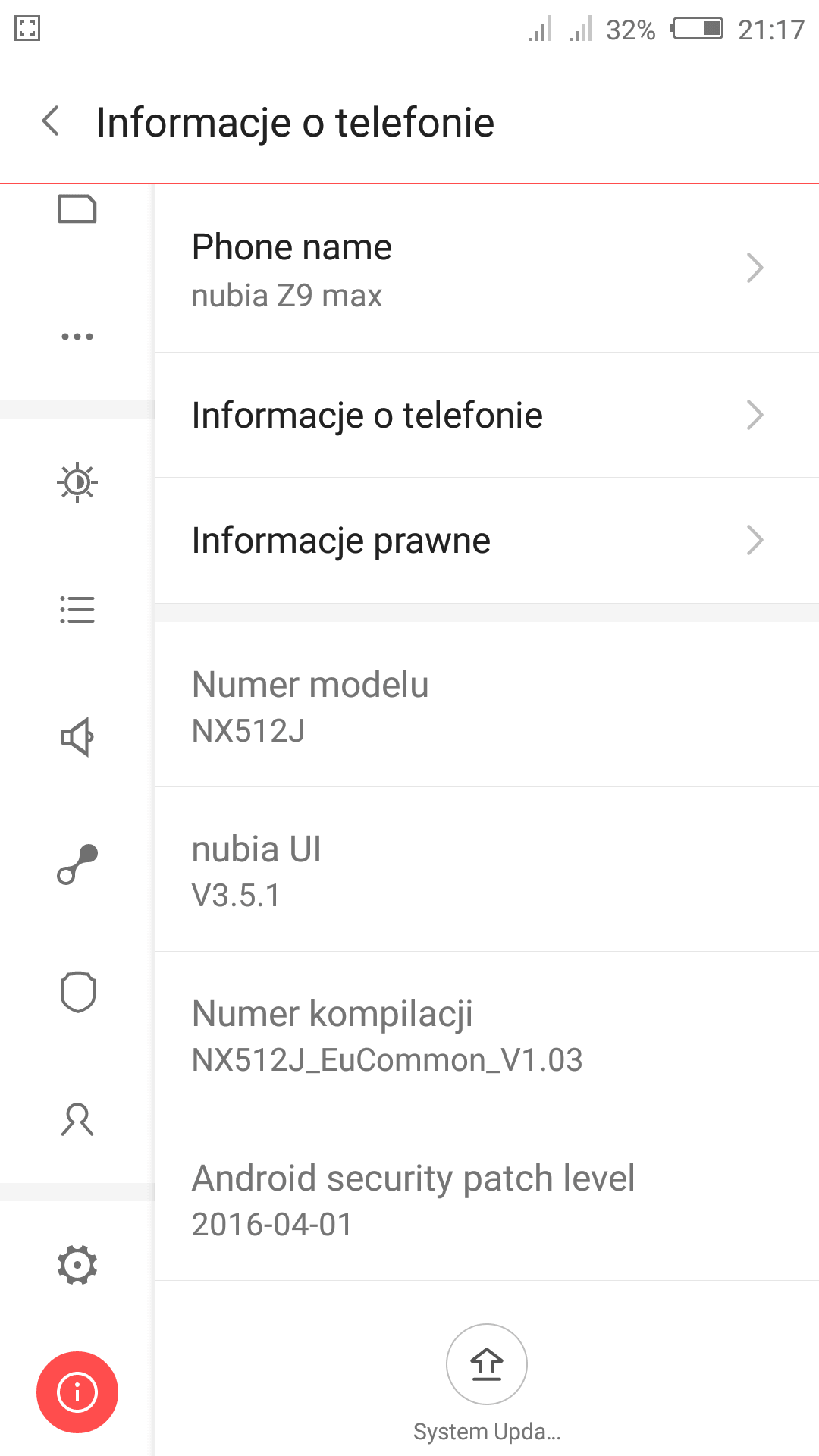The image size is (819, 1456).
Task: Switch to the gear settings sidebar category
Action: [x=77, y=1264]
